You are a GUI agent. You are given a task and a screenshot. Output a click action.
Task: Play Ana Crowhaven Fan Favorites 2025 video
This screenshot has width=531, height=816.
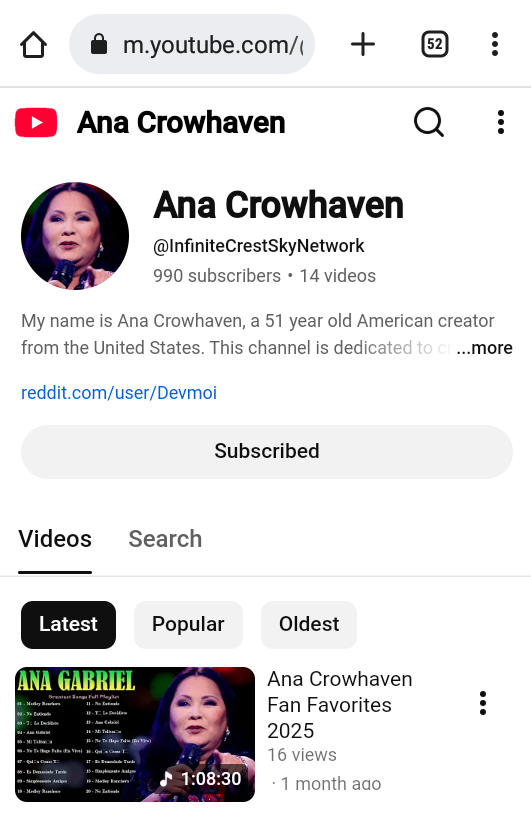point(135,734)
